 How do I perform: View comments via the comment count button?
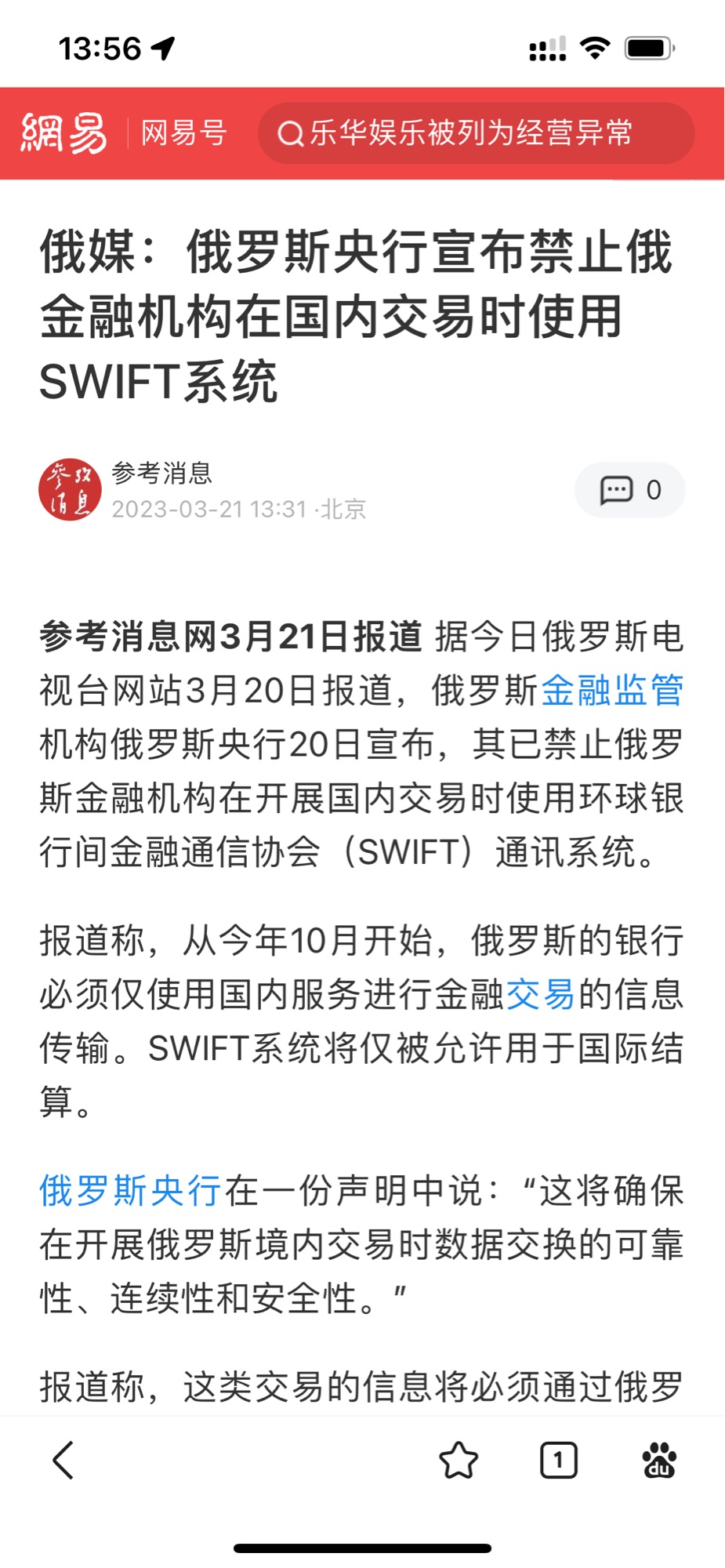pos(630,490)
